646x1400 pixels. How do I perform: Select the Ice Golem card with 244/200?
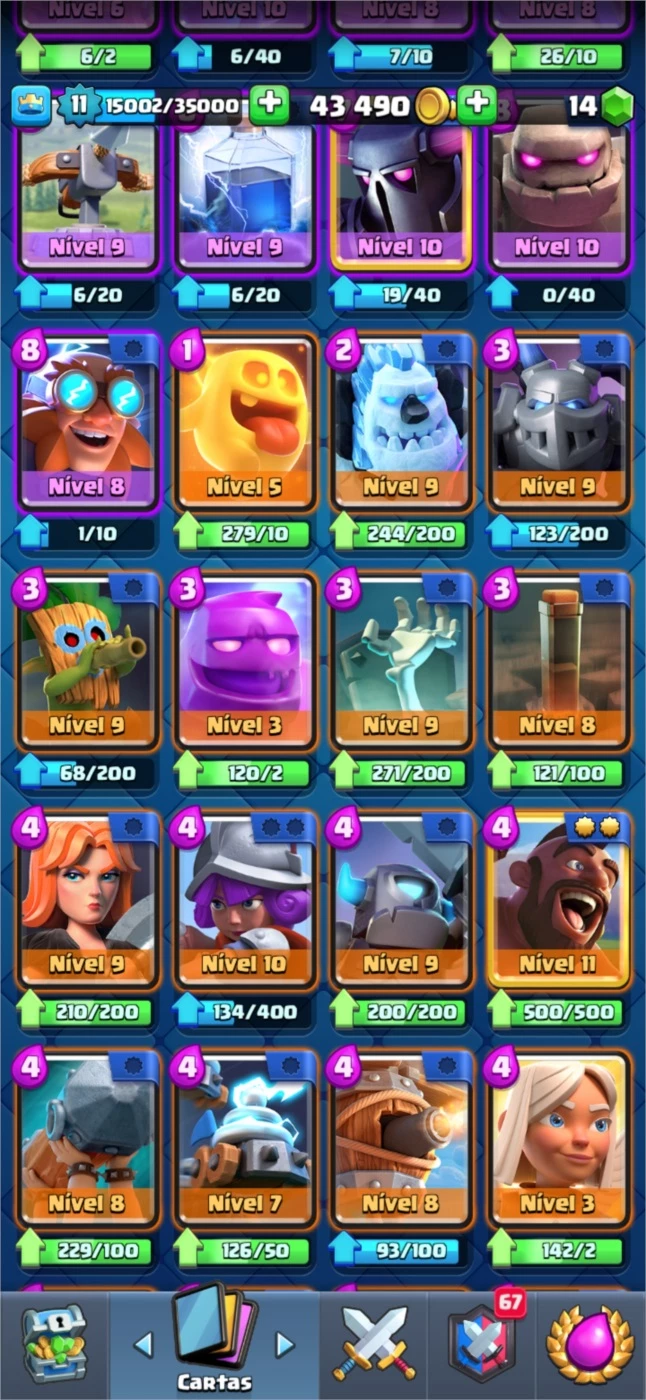click(x=401, y=420)
